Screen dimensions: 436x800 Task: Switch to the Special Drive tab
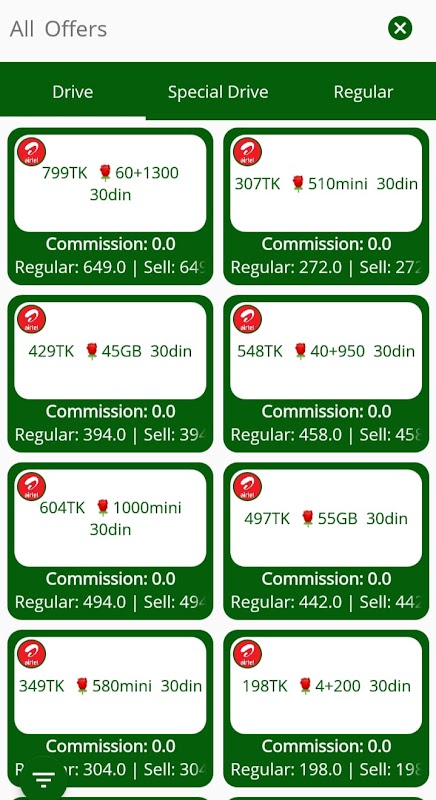click(218, 92)
